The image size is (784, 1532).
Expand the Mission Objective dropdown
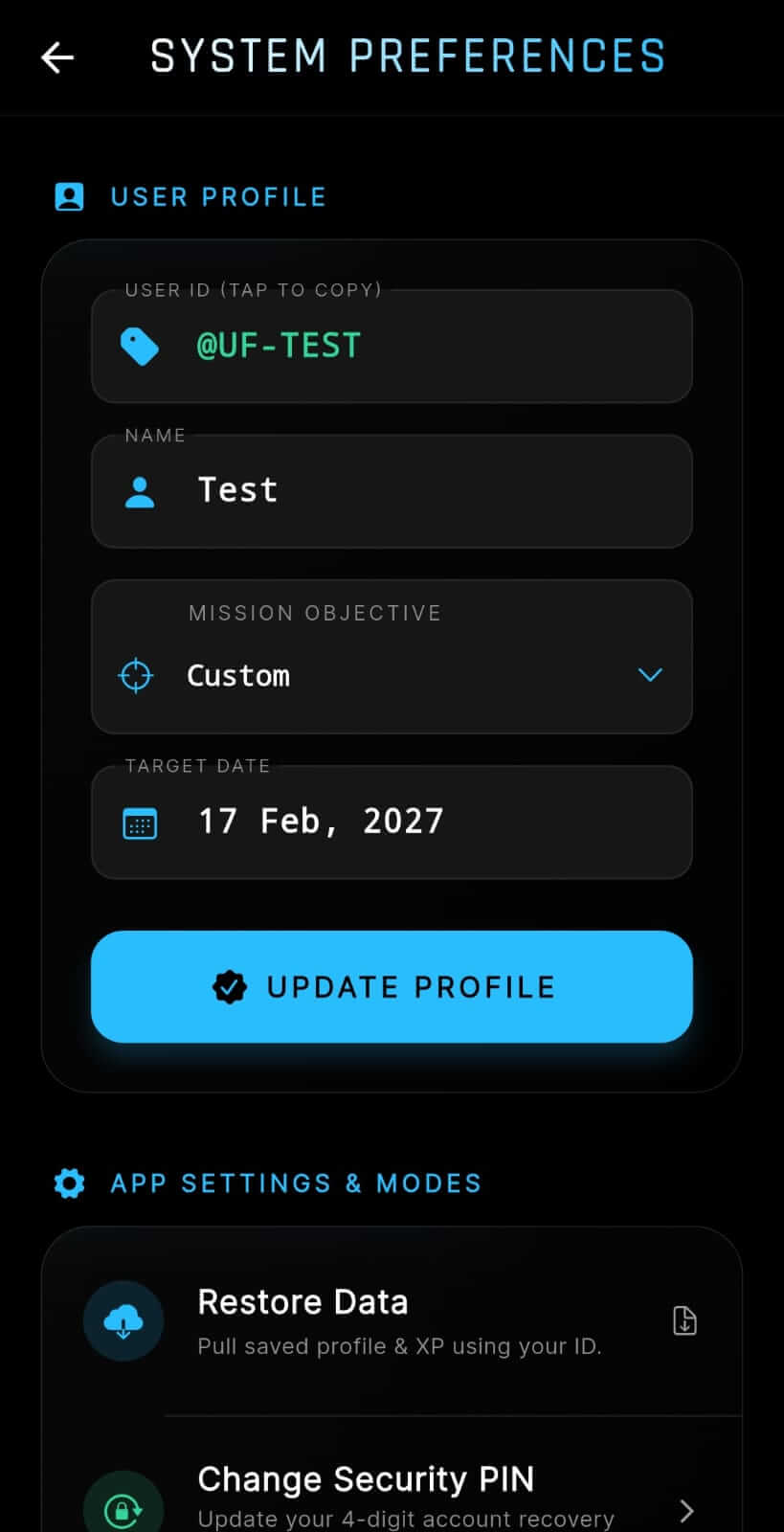click(650, 675)
